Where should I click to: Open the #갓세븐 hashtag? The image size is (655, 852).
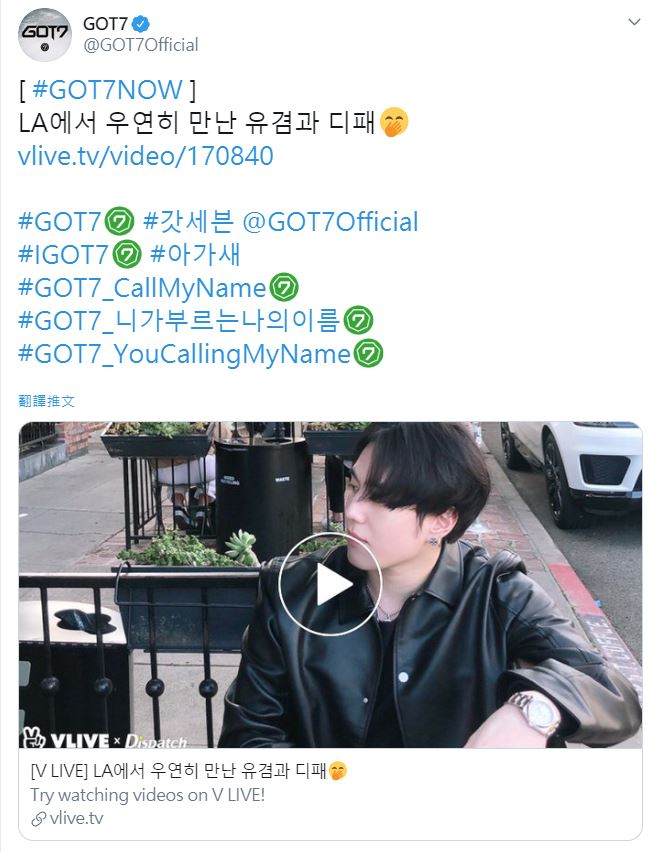coord(189,222)
